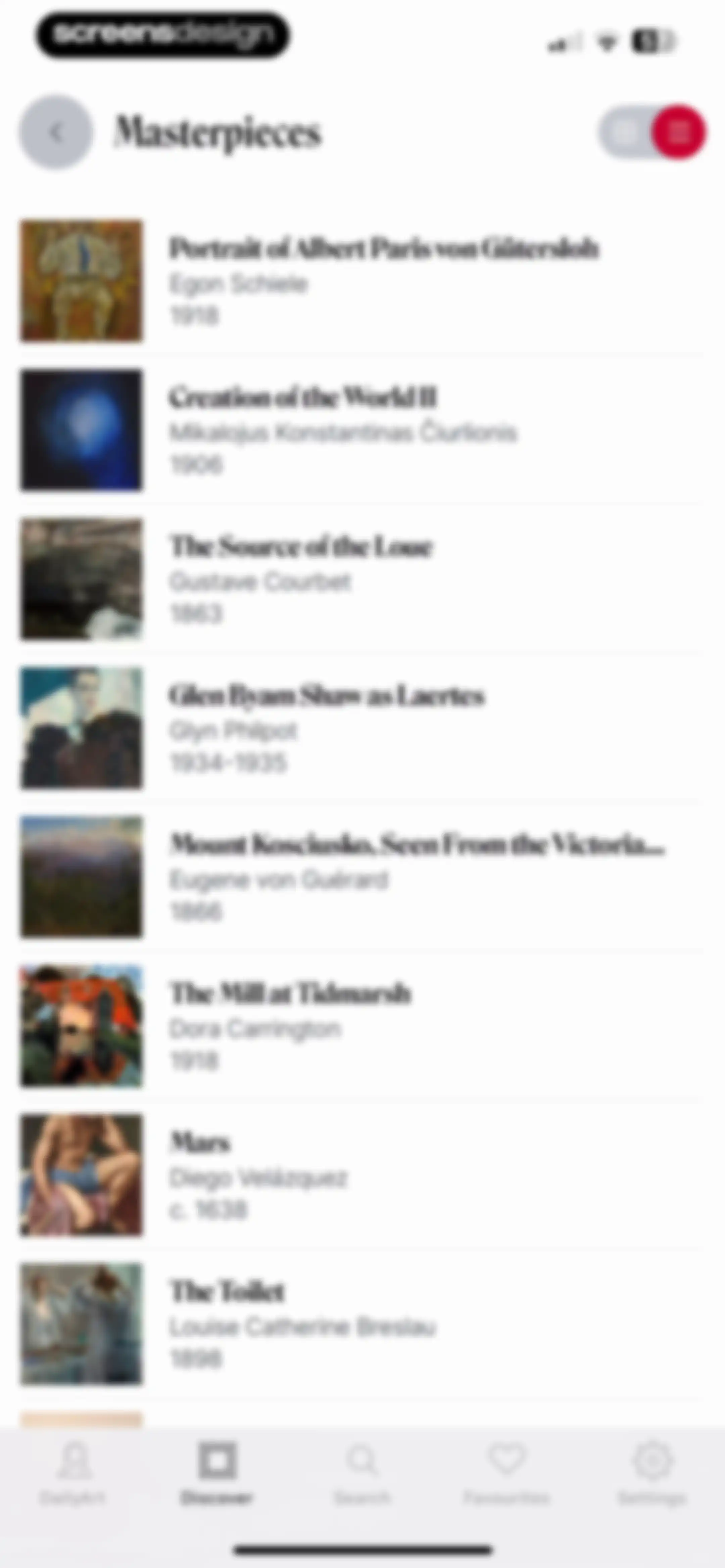Switch to the grid view layout
Image resolution: width=725 pixels, height=1568 pixels.
click(x=625, y=132)
